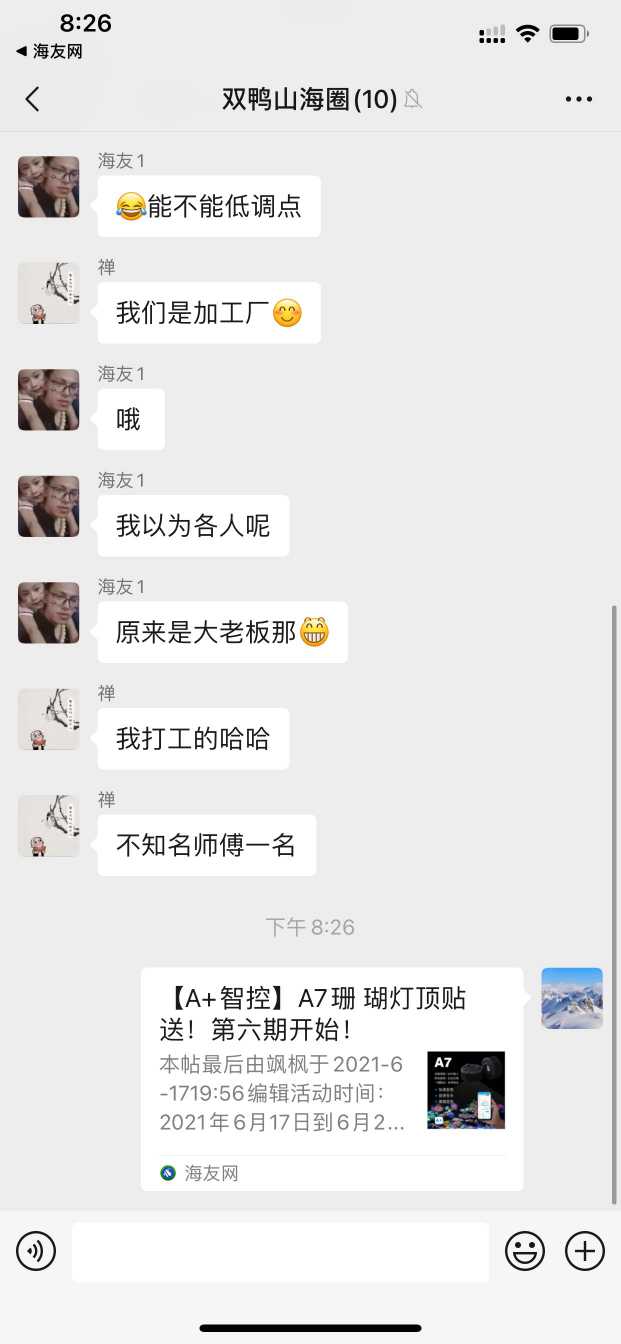621x1344 pixels.
Task: Open the shared A+智控 A7 link card
Action: (331, 1078)
